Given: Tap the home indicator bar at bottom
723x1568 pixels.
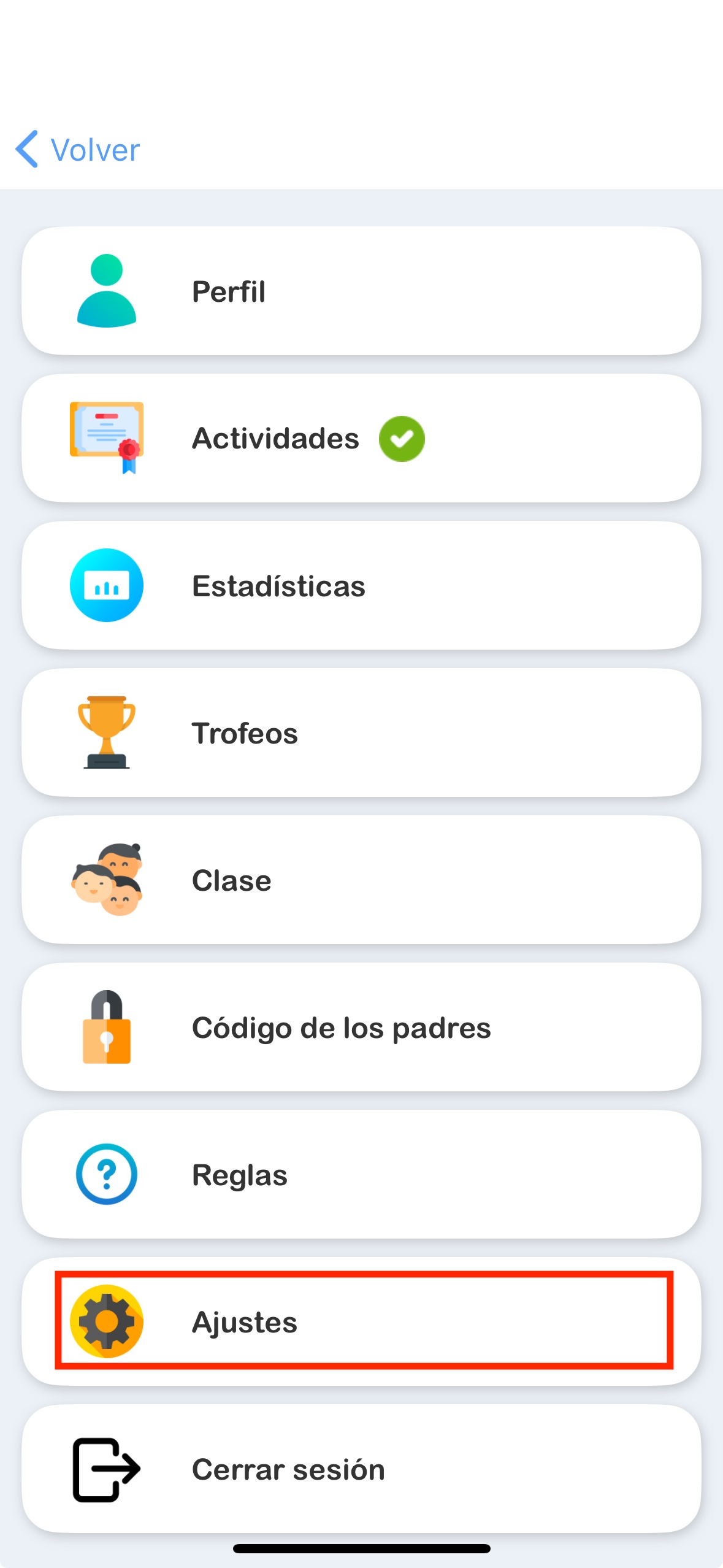Looking at the screenshot, I should point(361,1548).
